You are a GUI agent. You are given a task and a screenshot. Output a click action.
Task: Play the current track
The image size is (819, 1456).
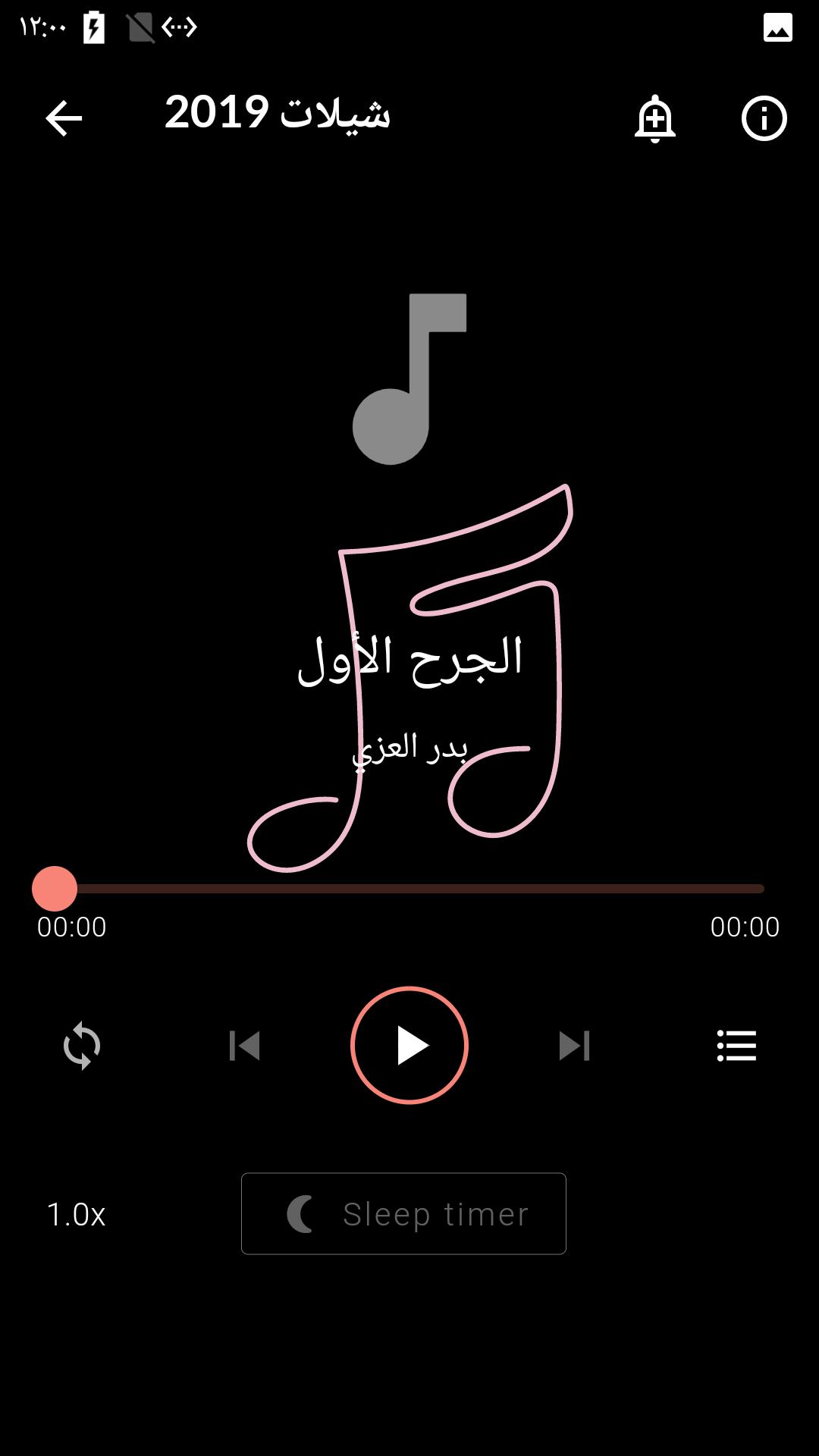(409, 1046)
